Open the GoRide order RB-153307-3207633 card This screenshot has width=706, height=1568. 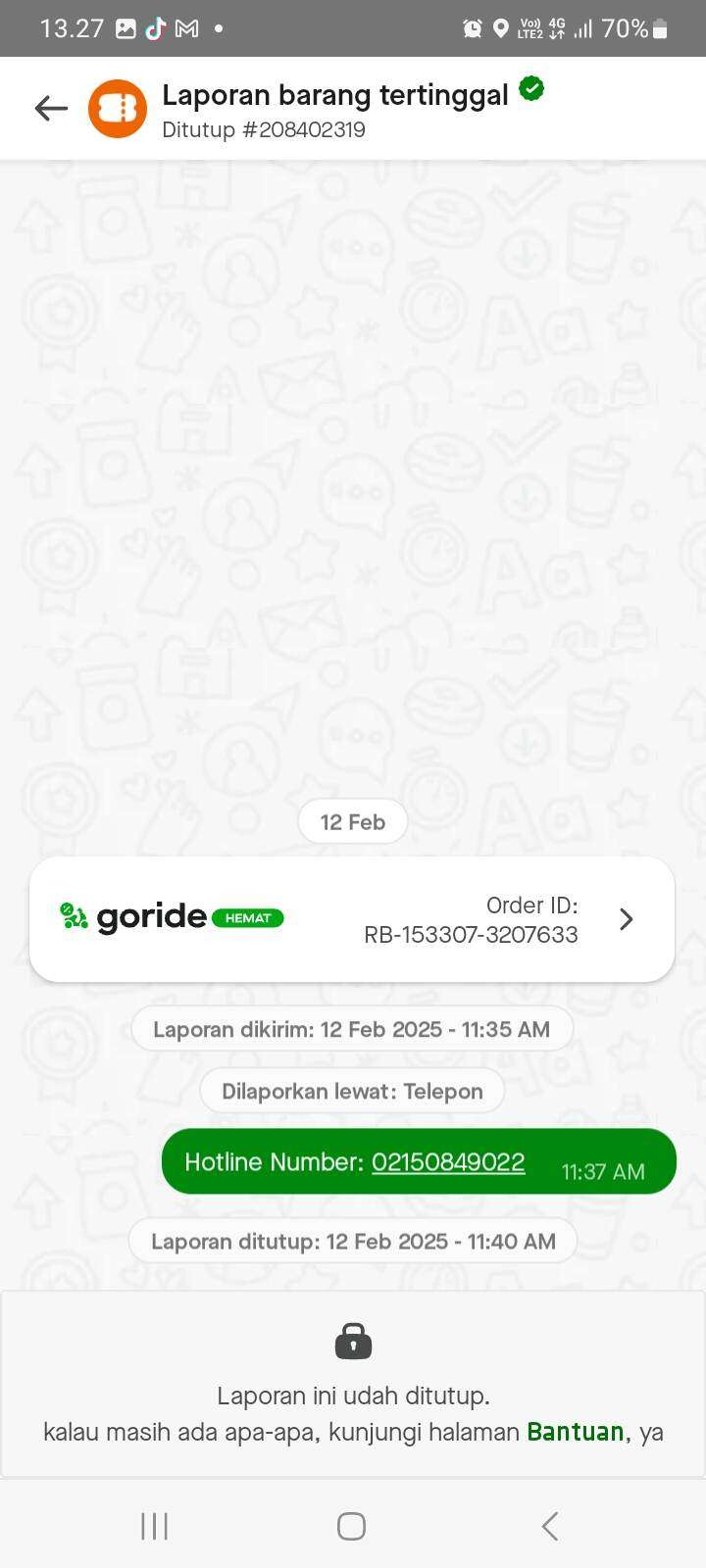pyautogui.click(x=352, y=919)
